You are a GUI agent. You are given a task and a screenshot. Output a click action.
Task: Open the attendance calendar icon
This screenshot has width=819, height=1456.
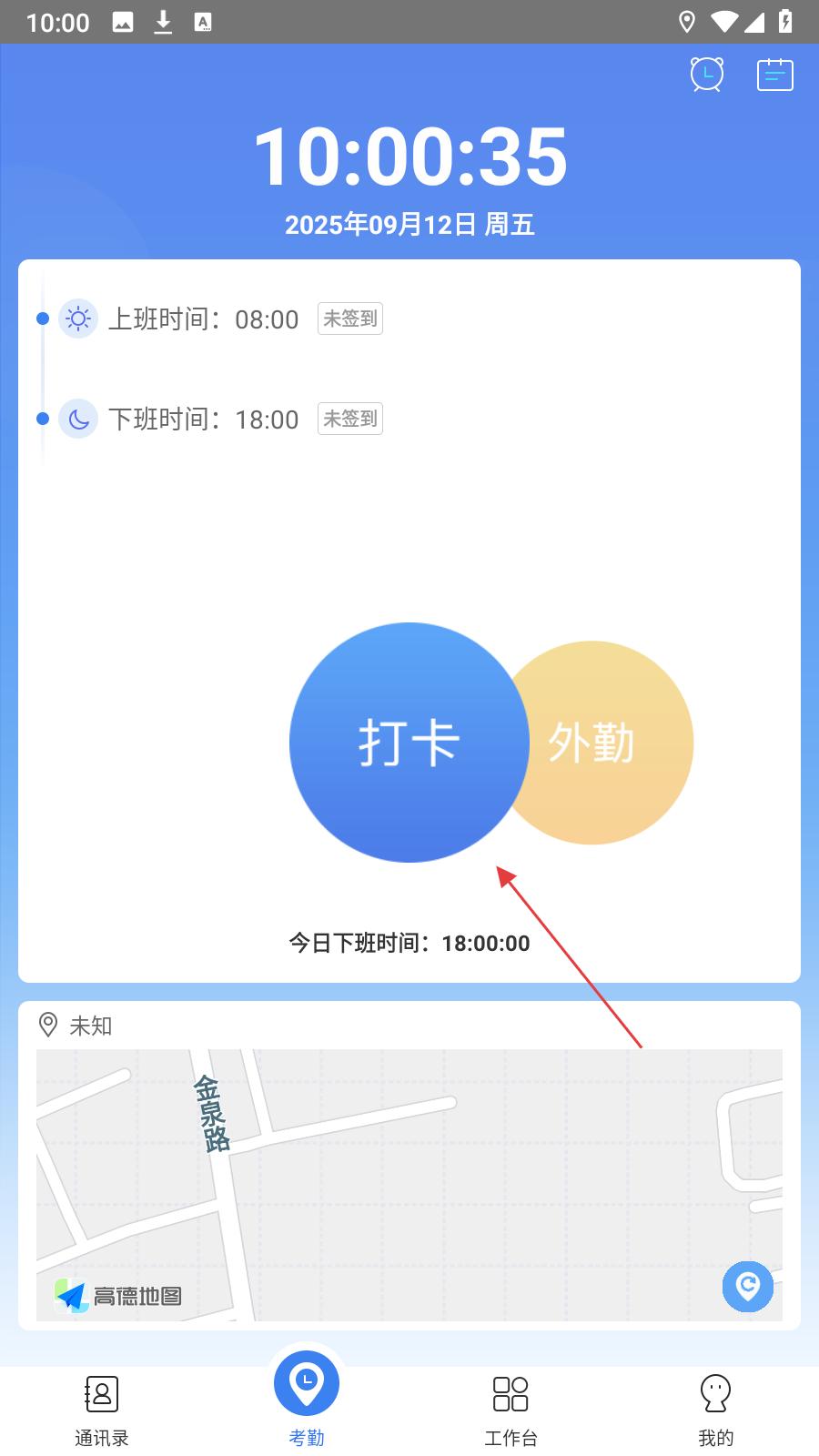click(774, 75)
